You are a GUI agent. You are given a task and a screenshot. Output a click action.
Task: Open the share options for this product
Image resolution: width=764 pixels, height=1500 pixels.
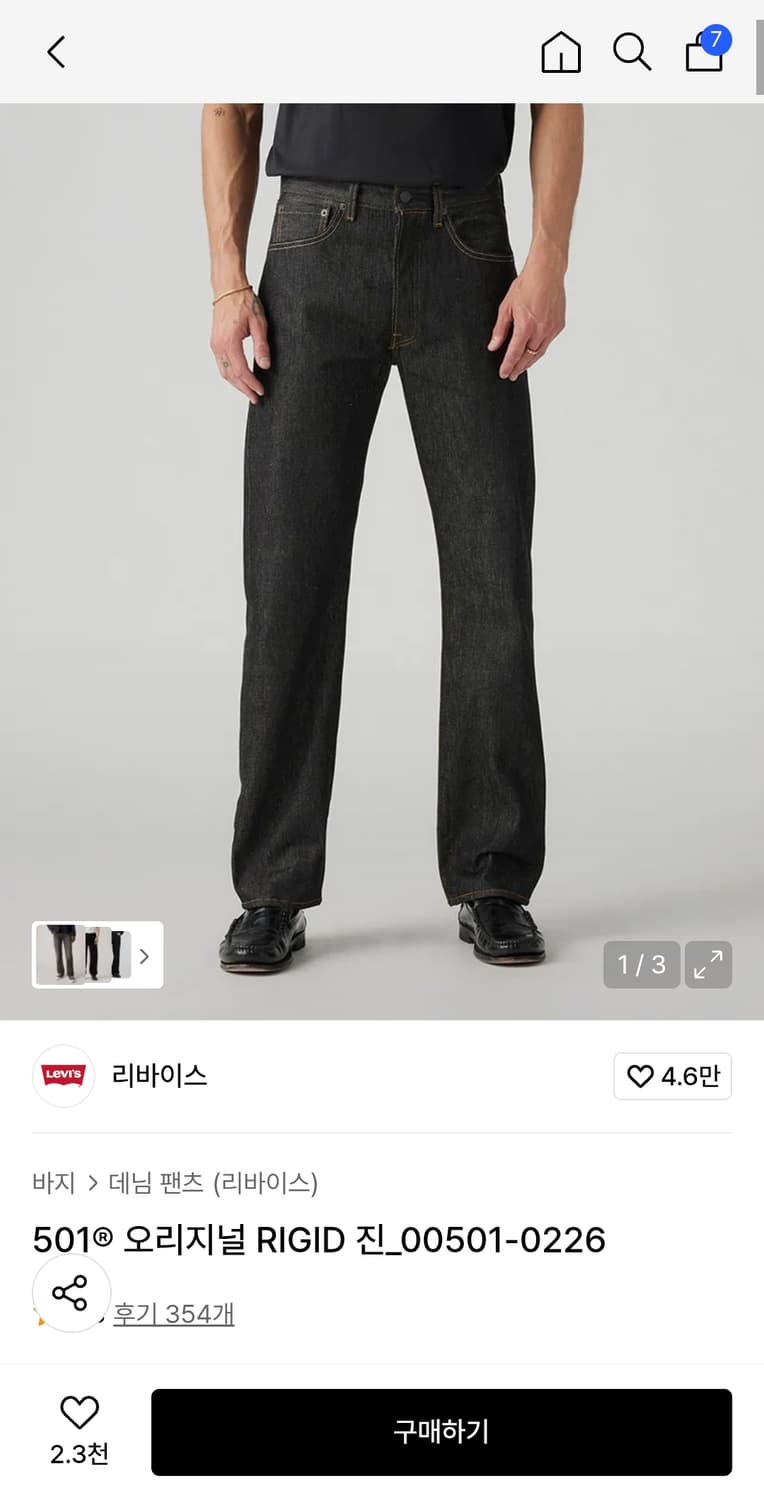click(70, 1292)
